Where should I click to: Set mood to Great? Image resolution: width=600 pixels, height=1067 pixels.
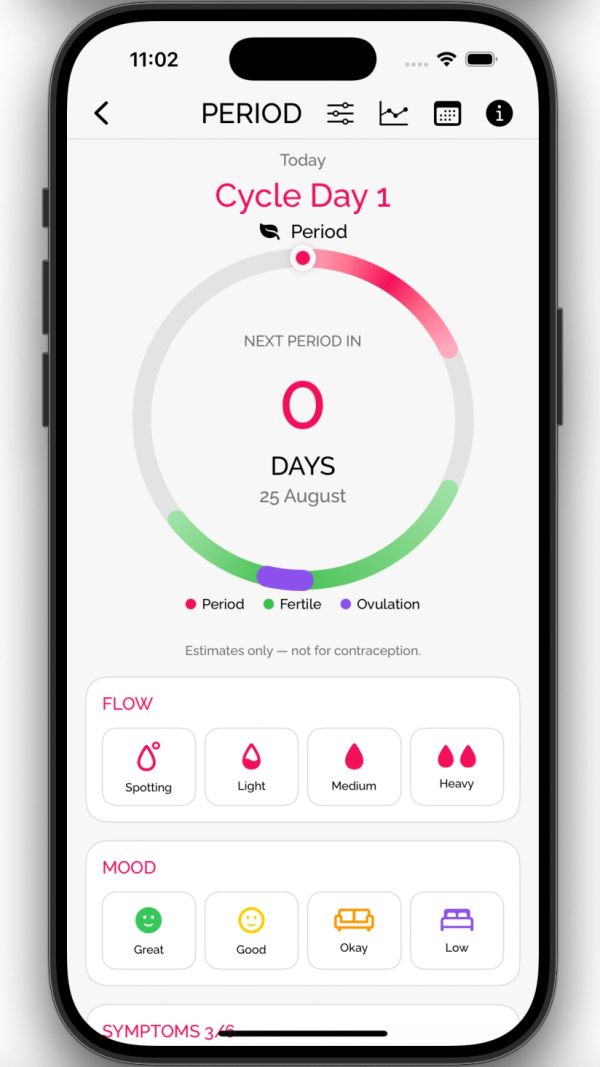point(149,930)
